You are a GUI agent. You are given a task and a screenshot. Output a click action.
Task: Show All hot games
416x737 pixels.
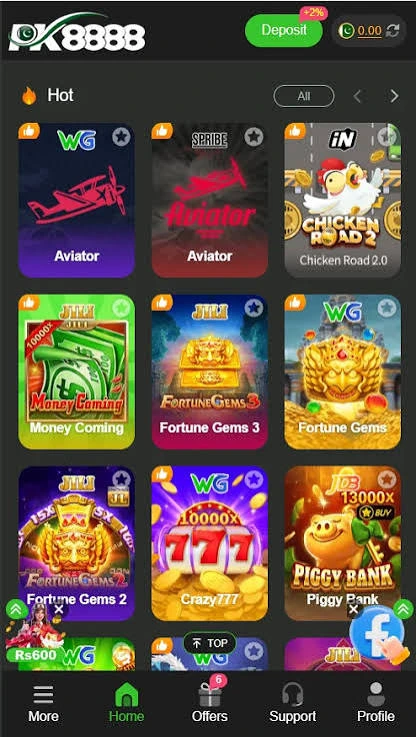[304, 96]
